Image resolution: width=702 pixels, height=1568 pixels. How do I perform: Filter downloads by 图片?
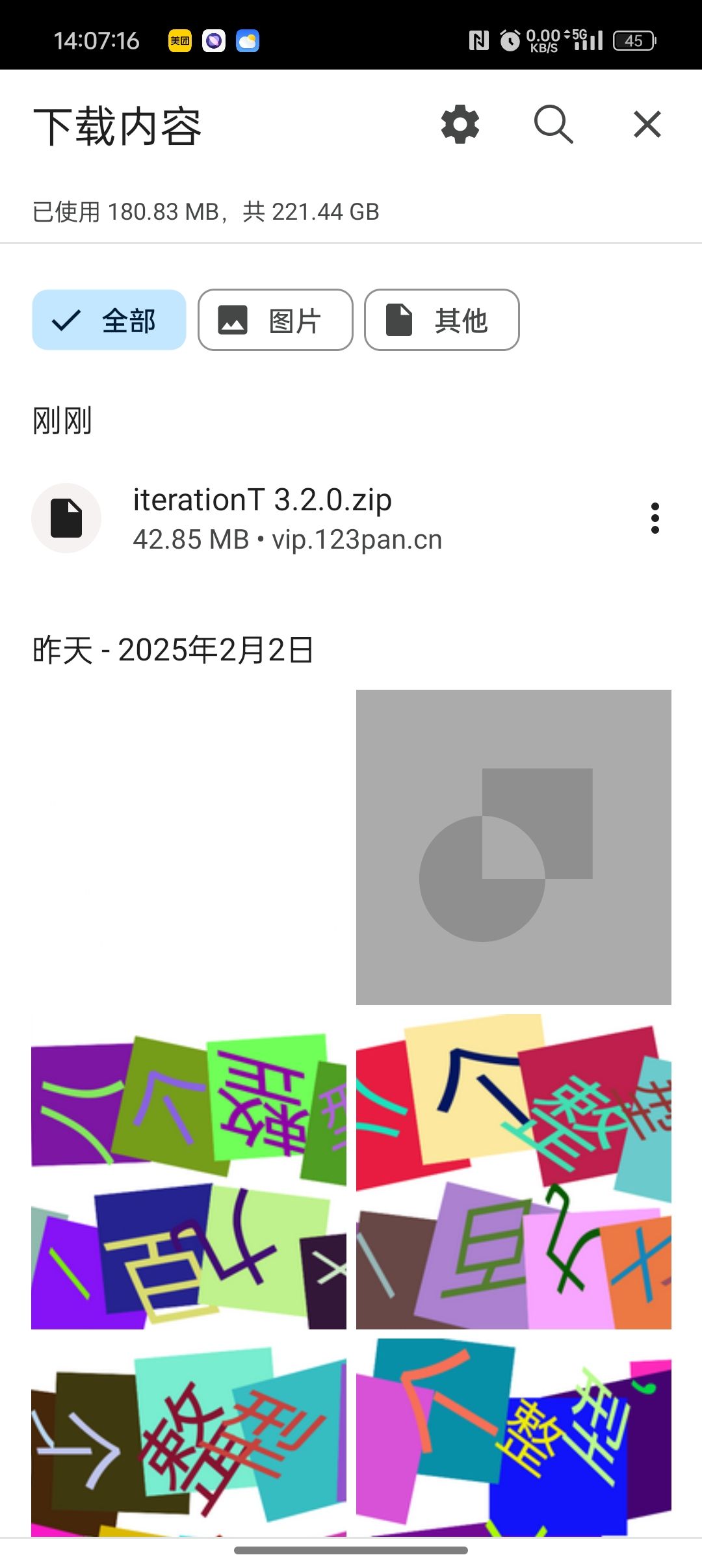(276, 320)
